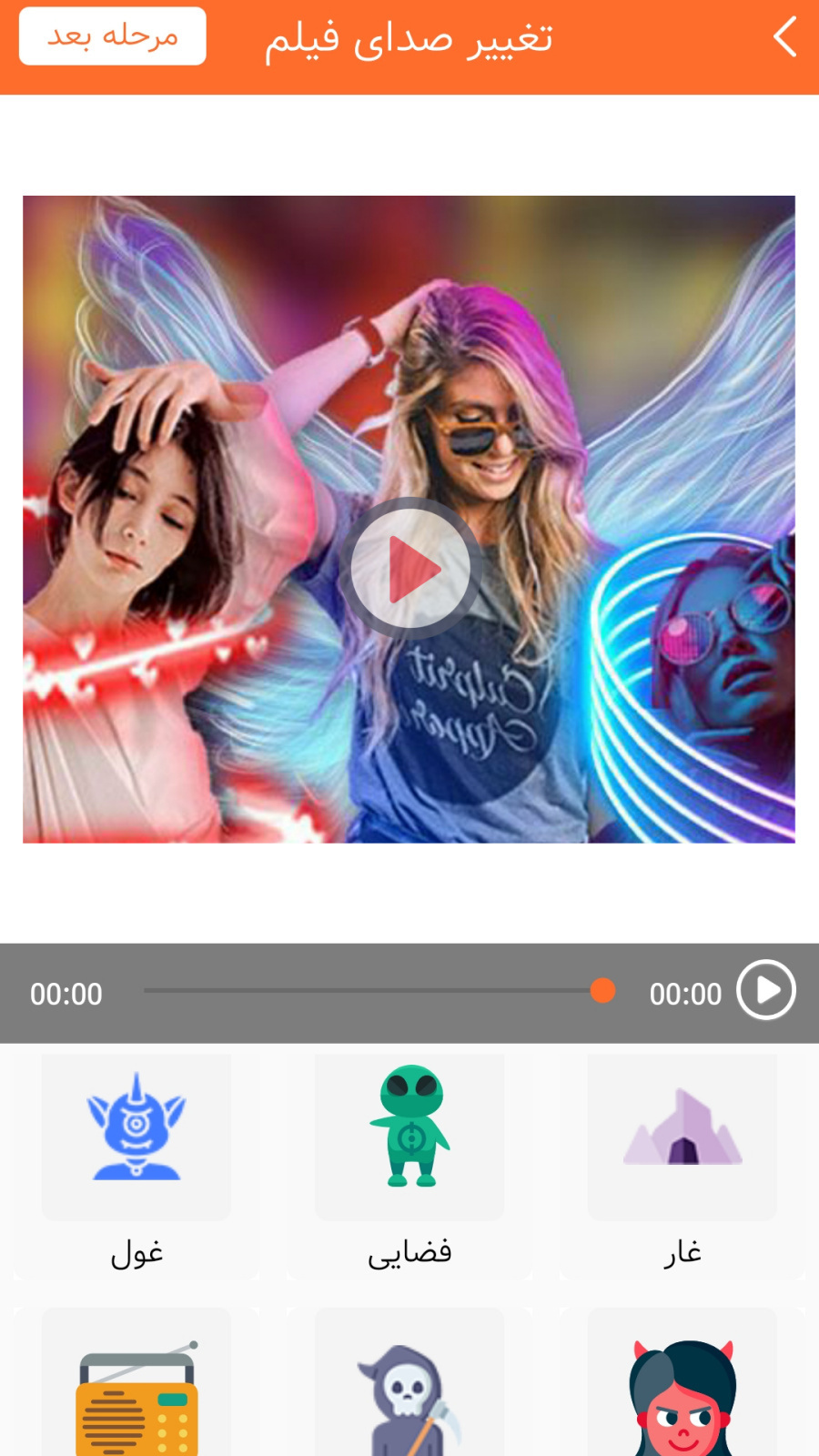The width and height of the screenshot is (819, 1456).
Task: Tap the مرحله بعد (next step) button
Action: coord(113,36)
